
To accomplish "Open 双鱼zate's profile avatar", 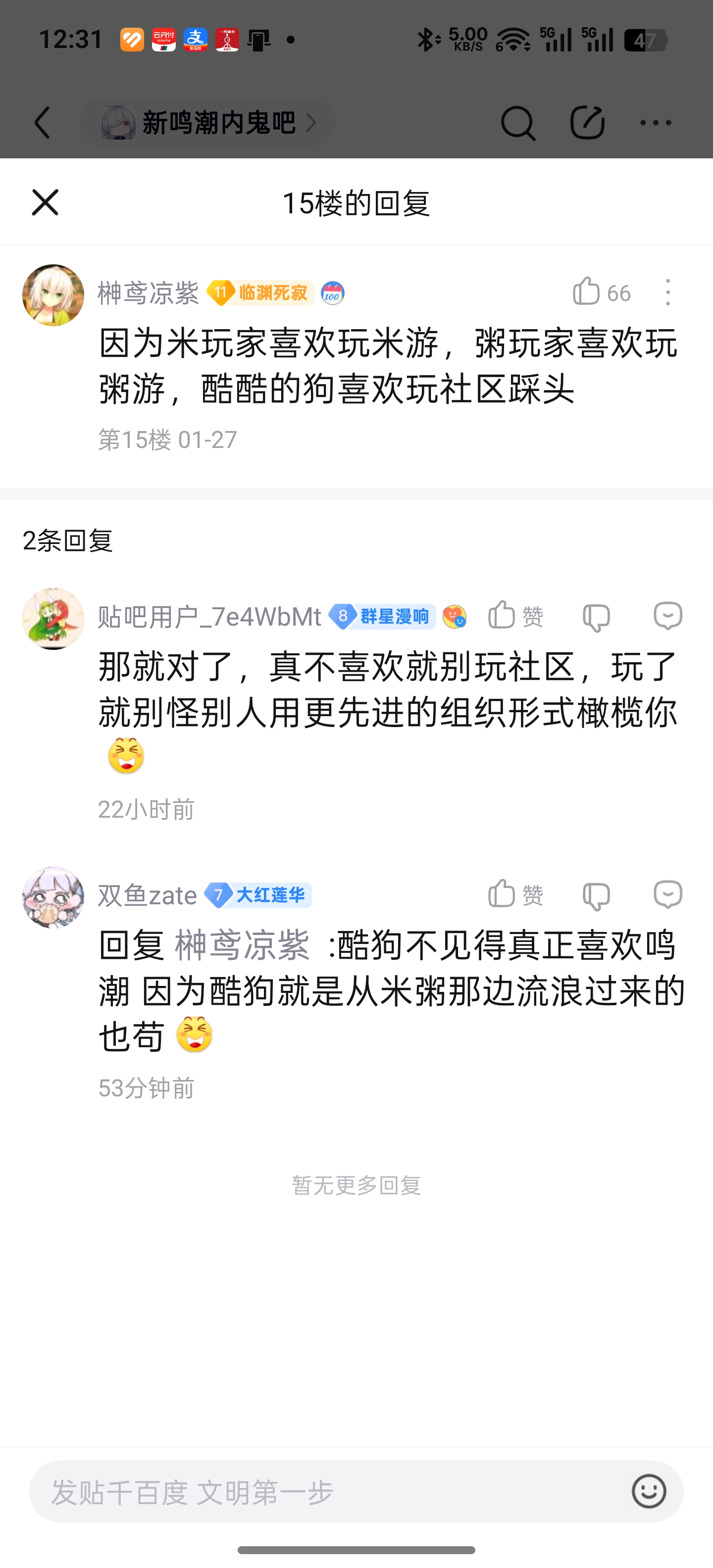I will 53,897.
